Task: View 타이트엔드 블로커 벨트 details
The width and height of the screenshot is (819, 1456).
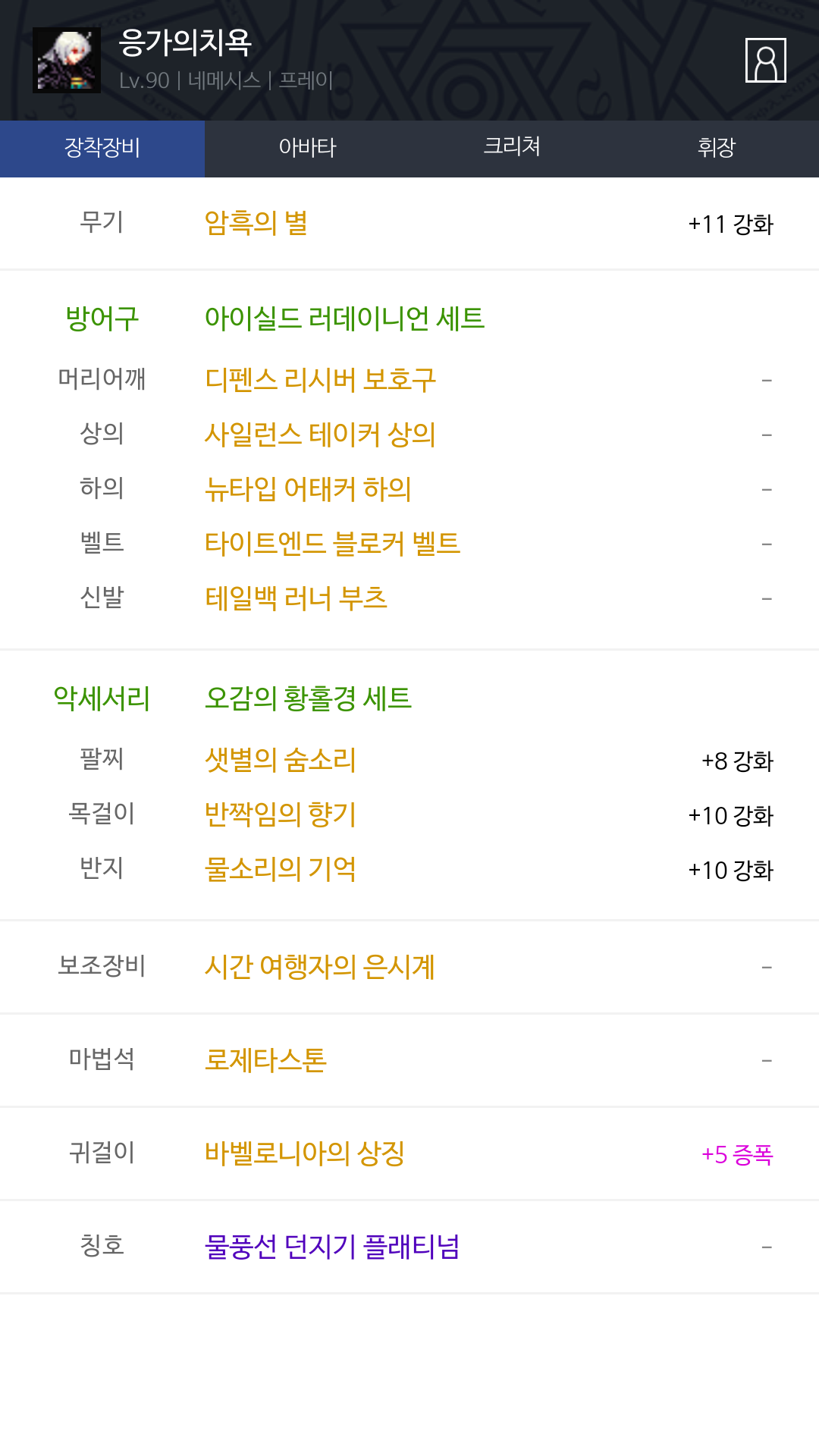Action: pyautogui.click(x=333, y=544)
